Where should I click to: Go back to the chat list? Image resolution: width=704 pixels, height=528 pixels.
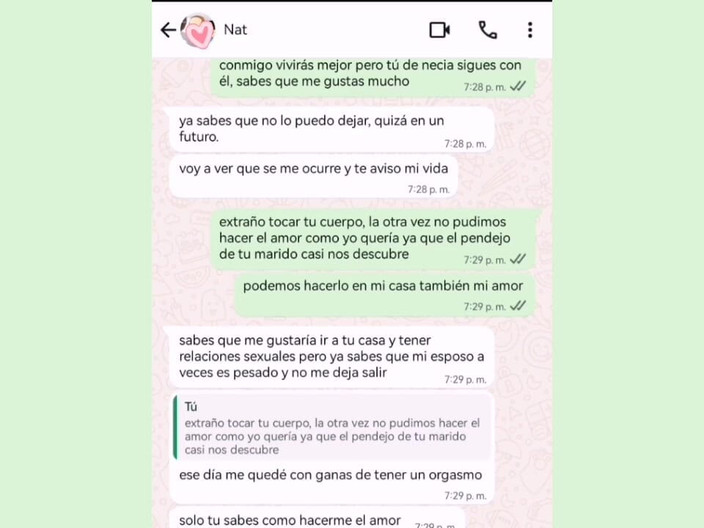click(168, 30)
